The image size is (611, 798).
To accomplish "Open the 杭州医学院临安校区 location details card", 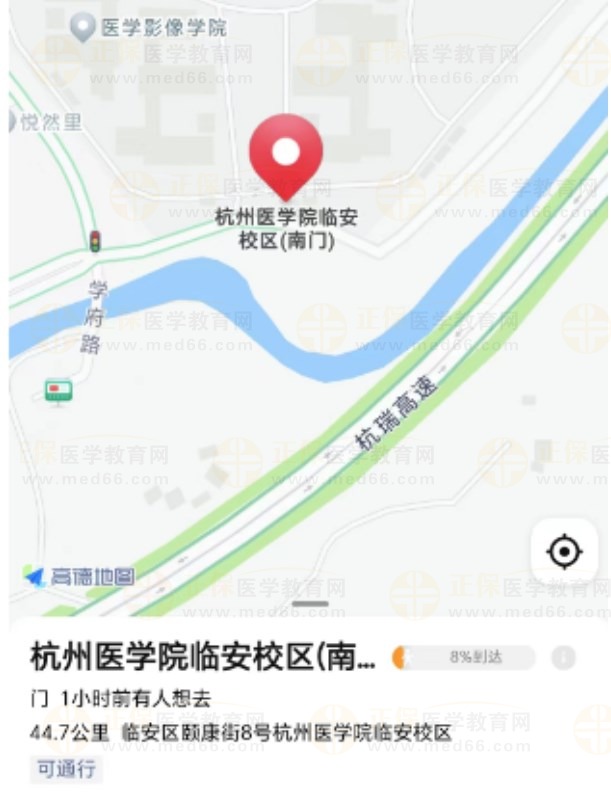I will [203, 659].
